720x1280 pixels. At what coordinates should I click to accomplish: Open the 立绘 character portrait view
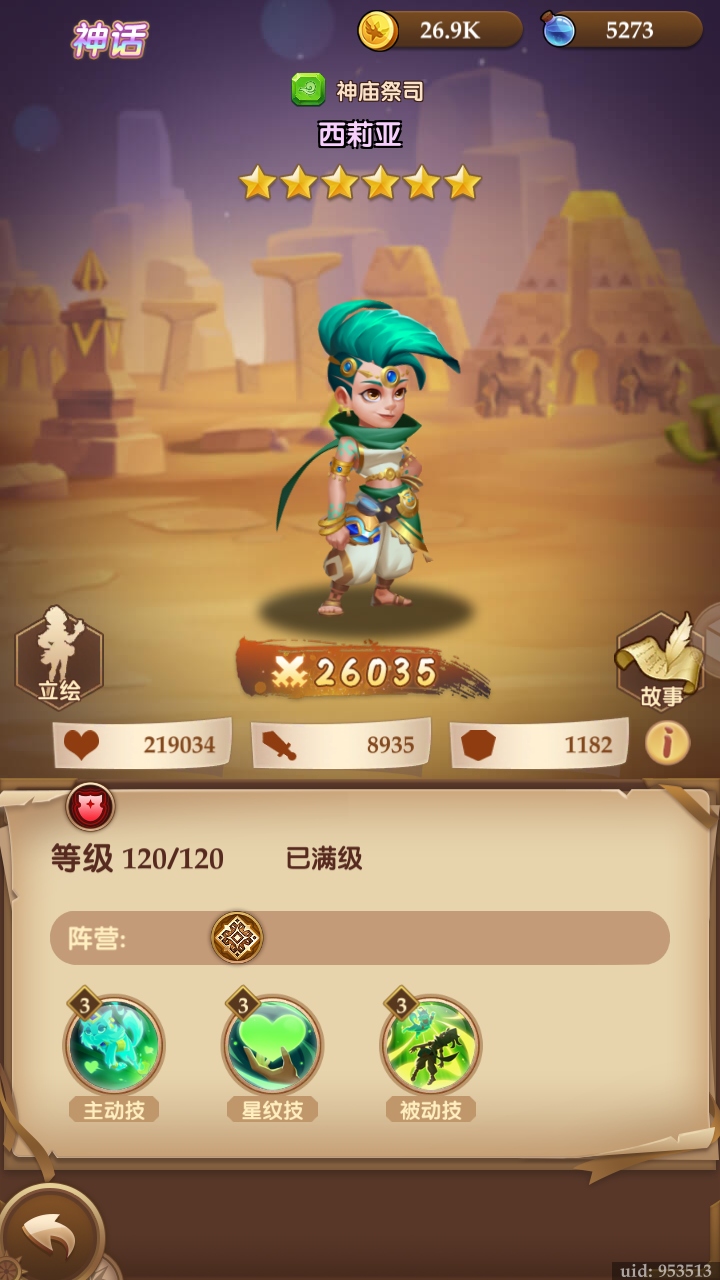point(59,658)
